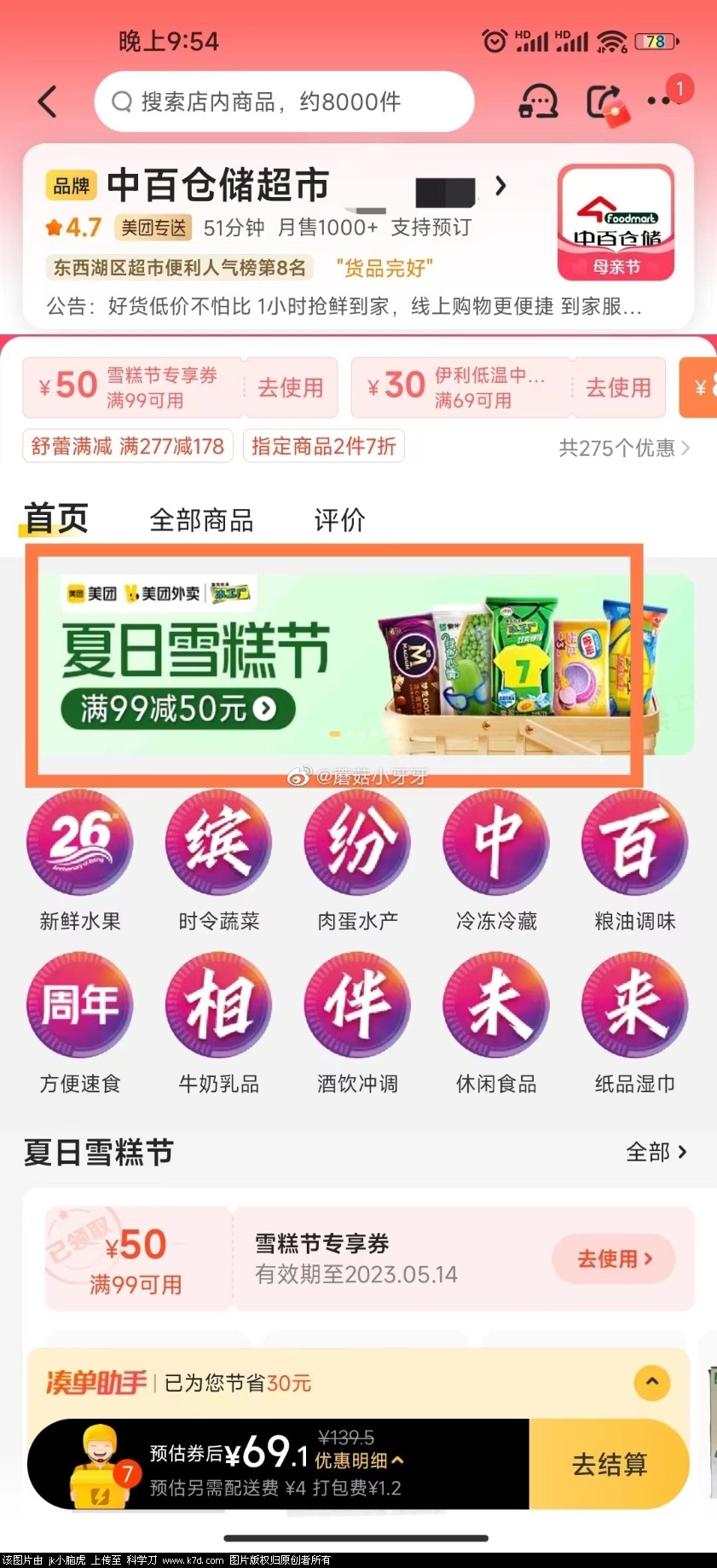The image size is (717, 1568).
Task: Use the ¥50 雪糕节专享券 coupon at top
Action: (x=290, y=388)
